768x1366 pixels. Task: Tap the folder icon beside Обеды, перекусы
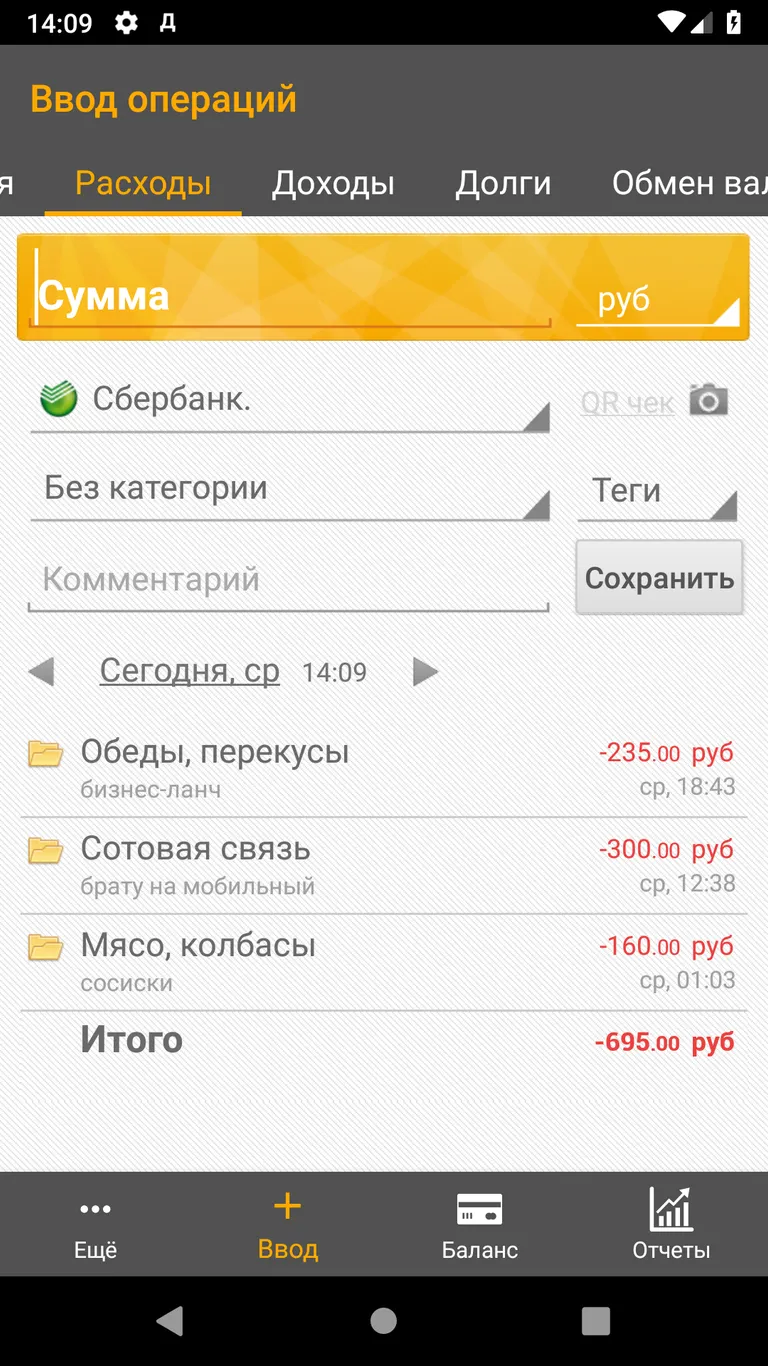tap(44, 753)
